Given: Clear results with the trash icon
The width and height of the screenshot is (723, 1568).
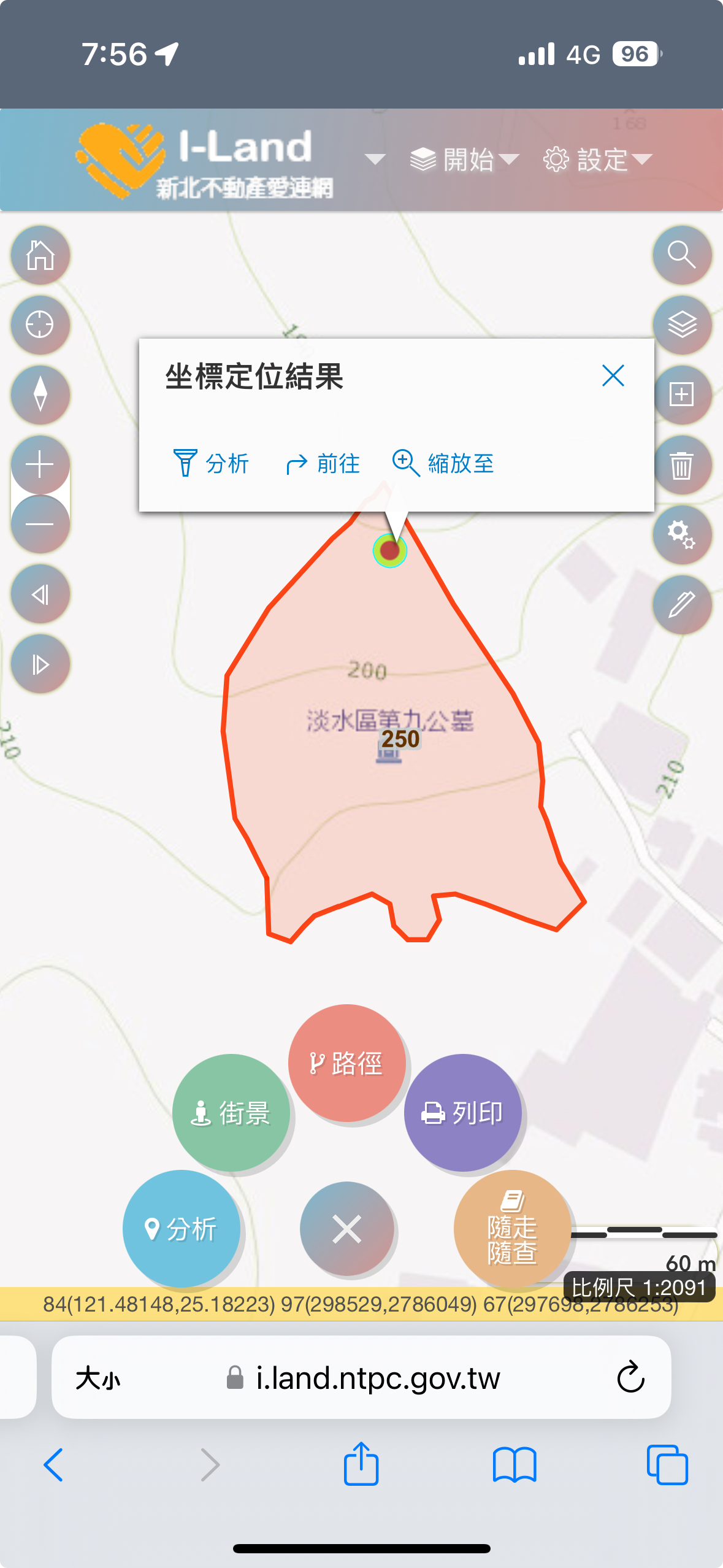Looking at the screenshot, I should click(x=681, y=464).
